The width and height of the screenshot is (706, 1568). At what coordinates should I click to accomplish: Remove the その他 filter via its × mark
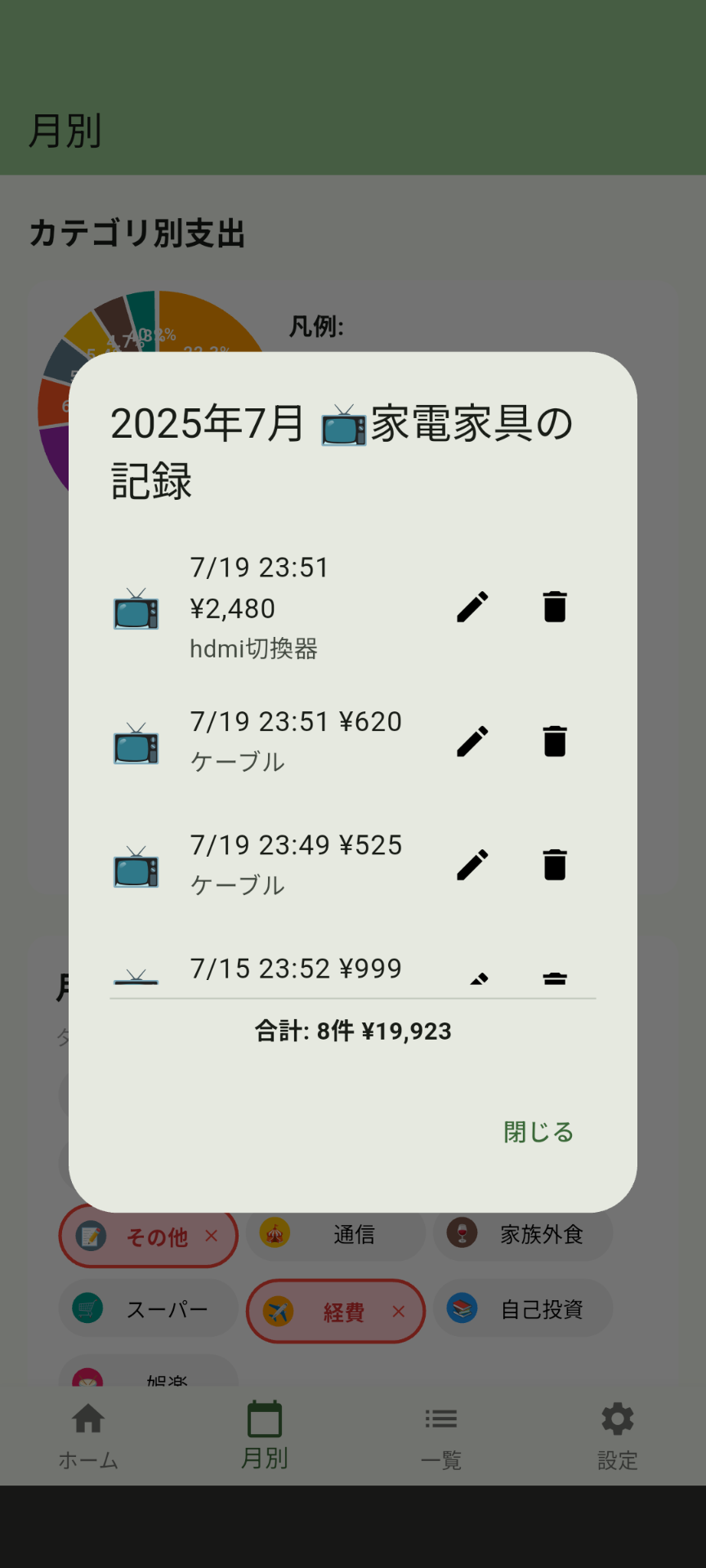212,1236
